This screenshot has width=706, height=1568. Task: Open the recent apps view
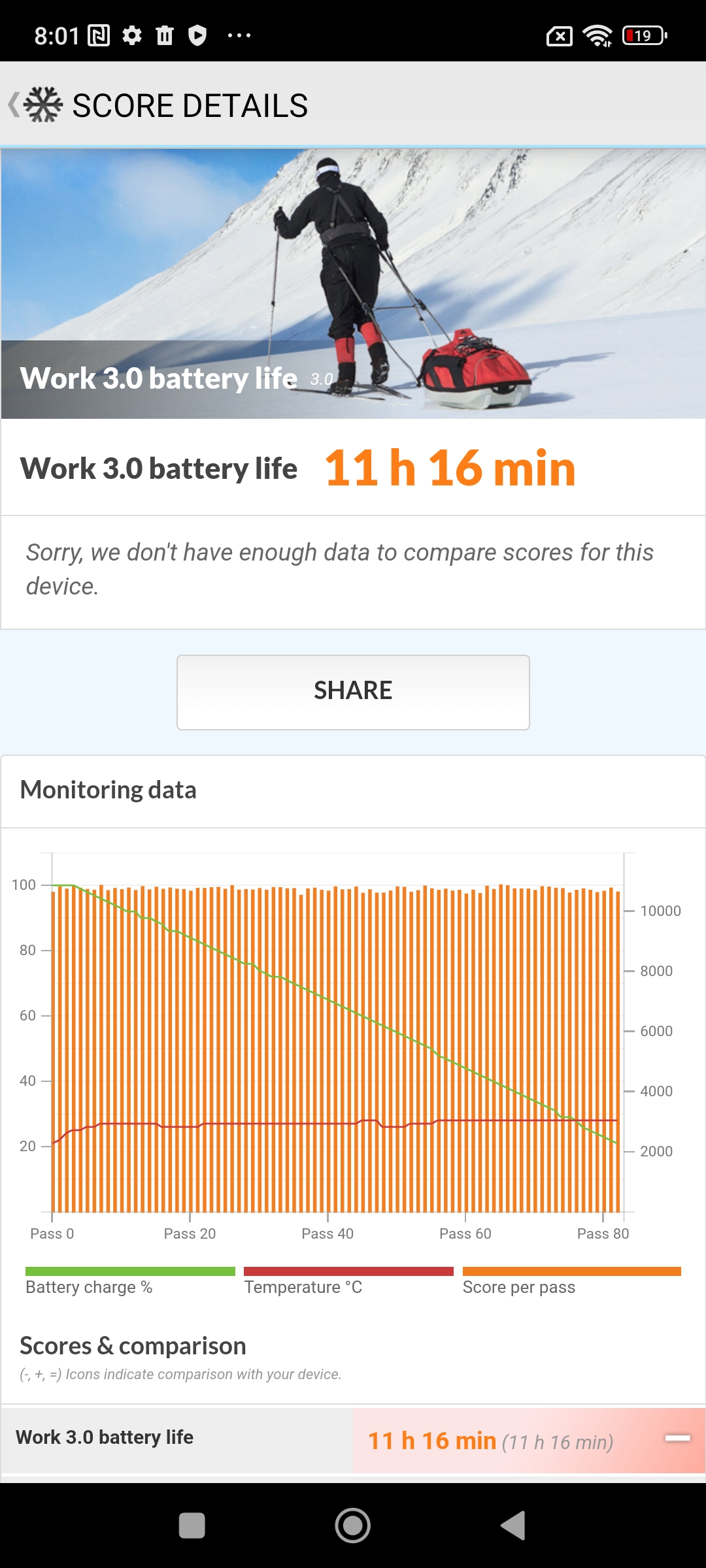click(192, 1526)
